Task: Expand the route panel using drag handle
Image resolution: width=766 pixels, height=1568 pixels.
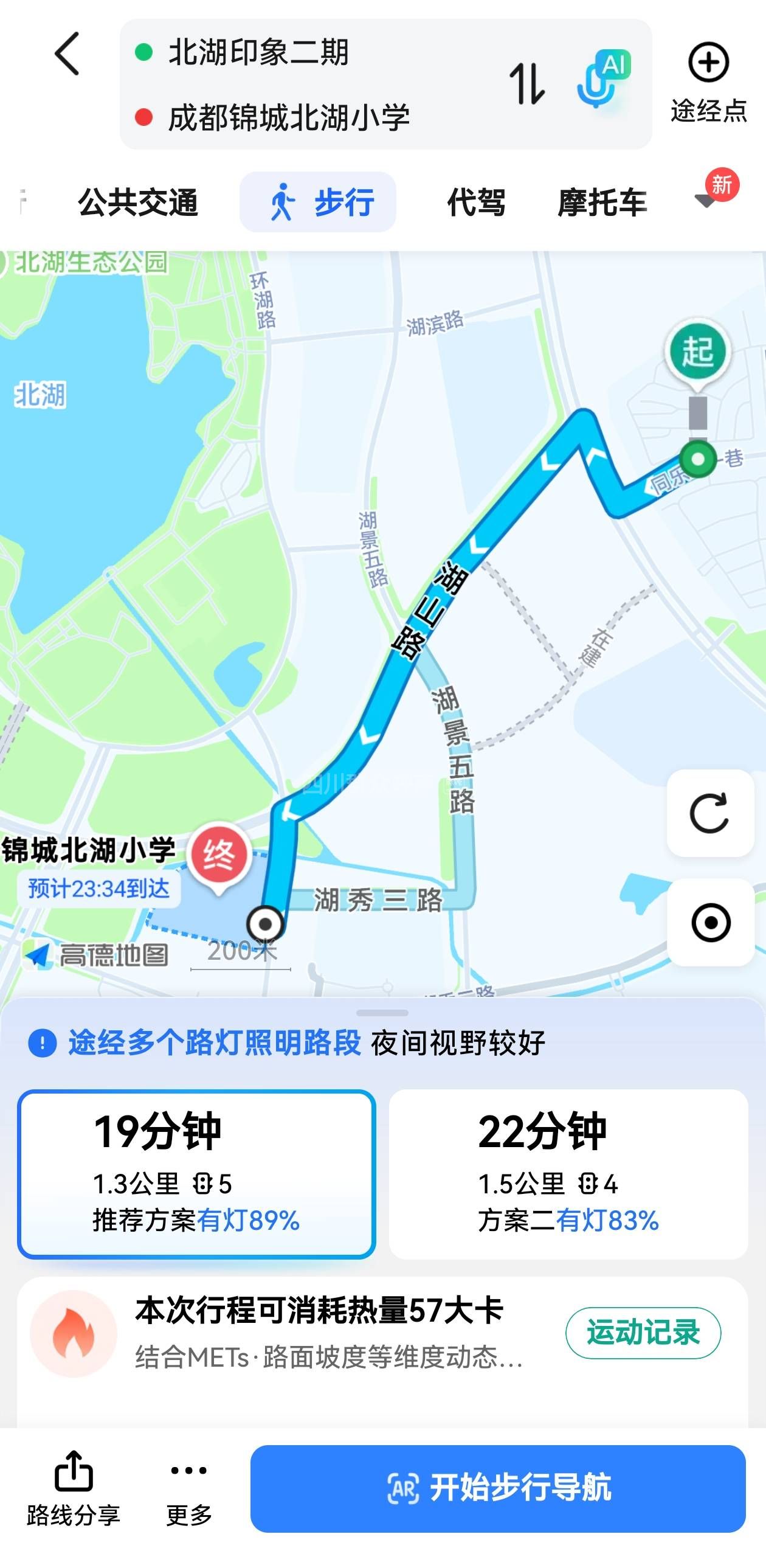Action: [x=382, y=1013]
